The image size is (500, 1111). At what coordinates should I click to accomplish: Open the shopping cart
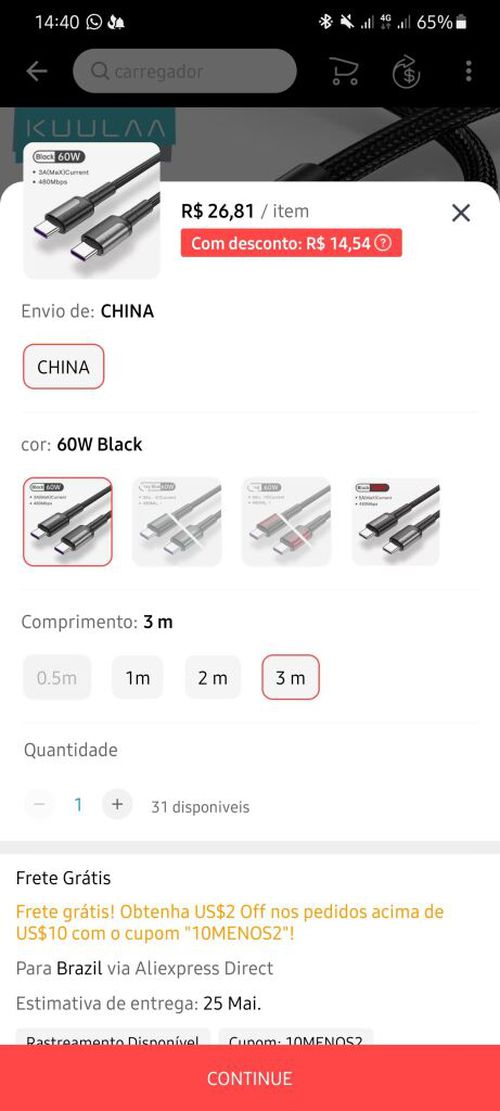[x=344, y=72]
